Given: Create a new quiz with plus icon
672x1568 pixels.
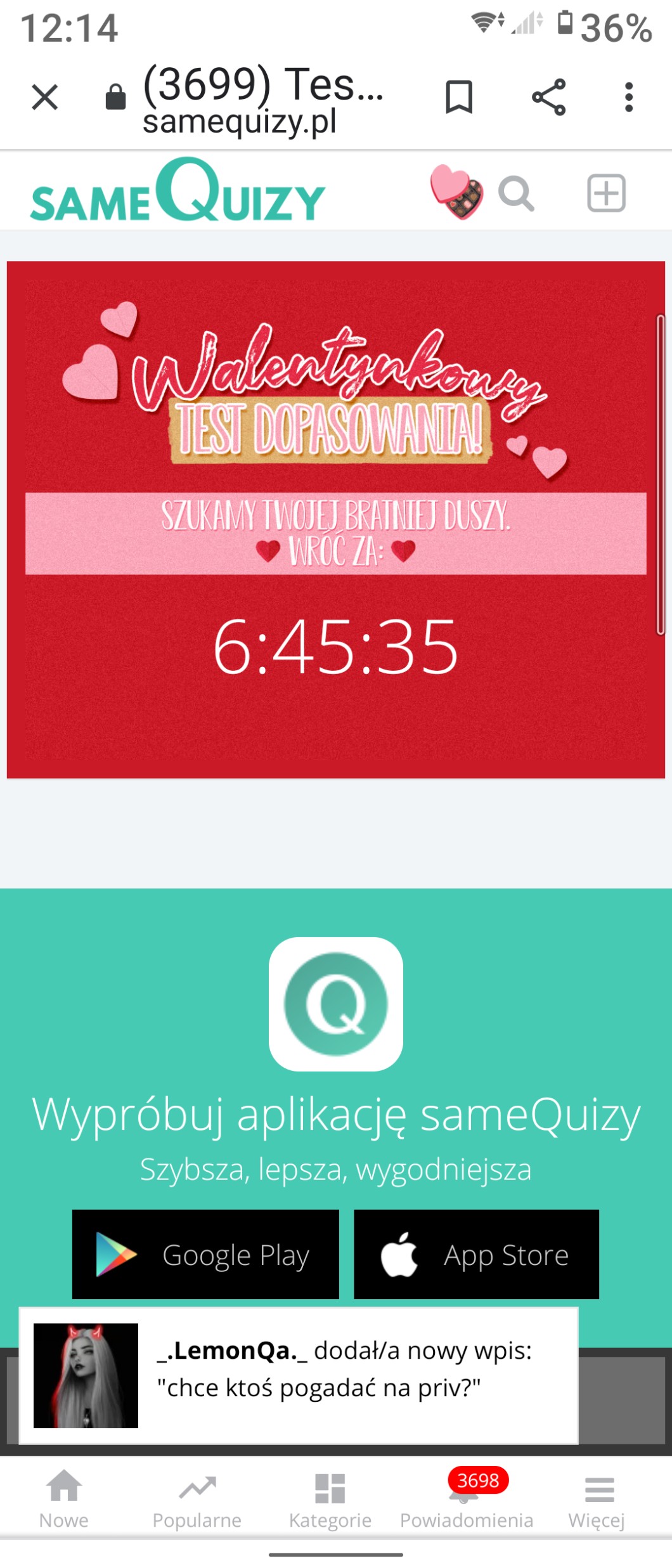Looking at the screenshot, I should [x=606, y=193].
